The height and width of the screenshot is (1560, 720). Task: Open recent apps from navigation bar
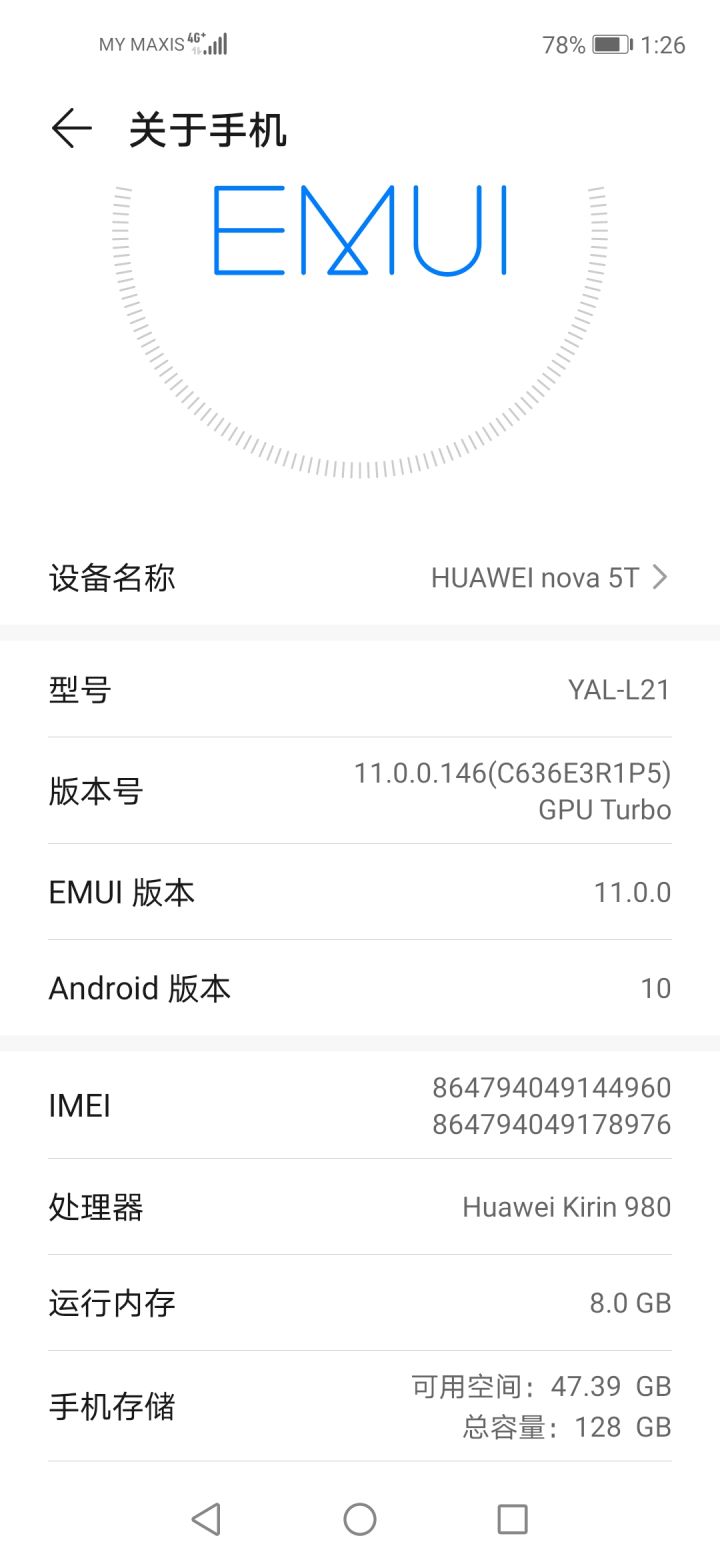click(x=512, y=1519)
